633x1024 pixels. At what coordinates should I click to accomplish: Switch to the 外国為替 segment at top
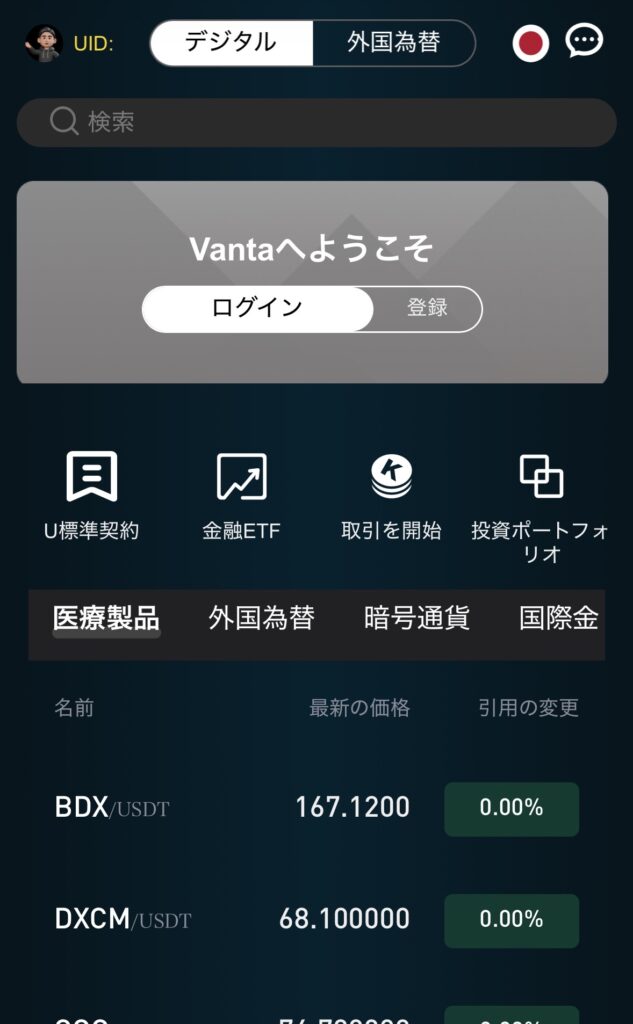coord(393,43)
